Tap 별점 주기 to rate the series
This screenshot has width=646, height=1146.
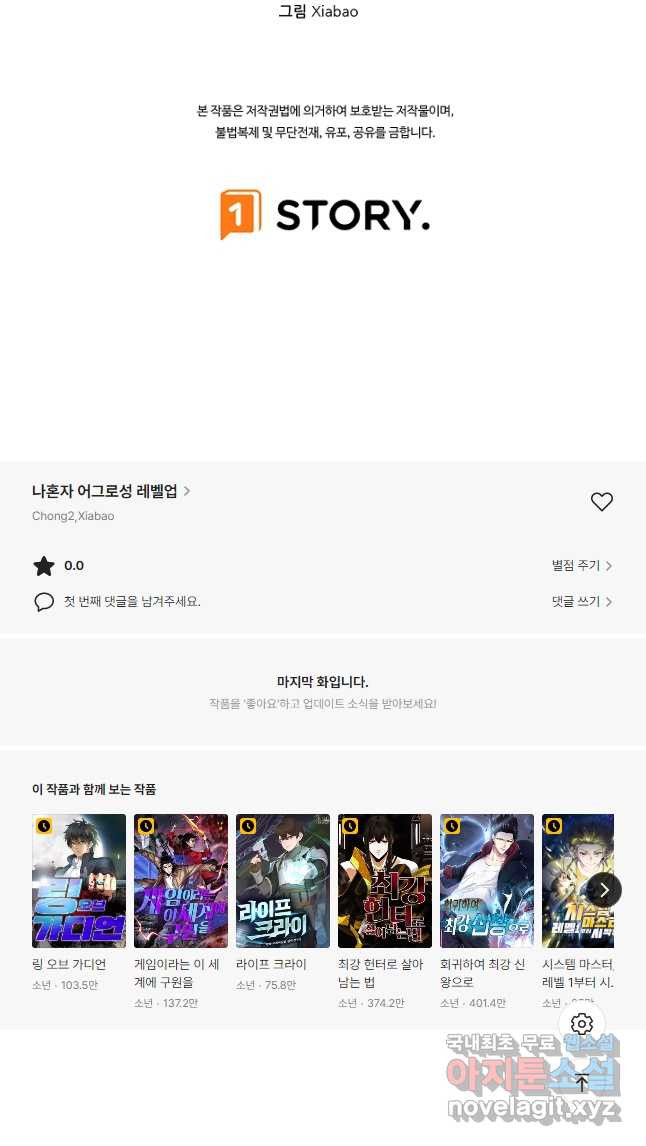pos(581,566)
